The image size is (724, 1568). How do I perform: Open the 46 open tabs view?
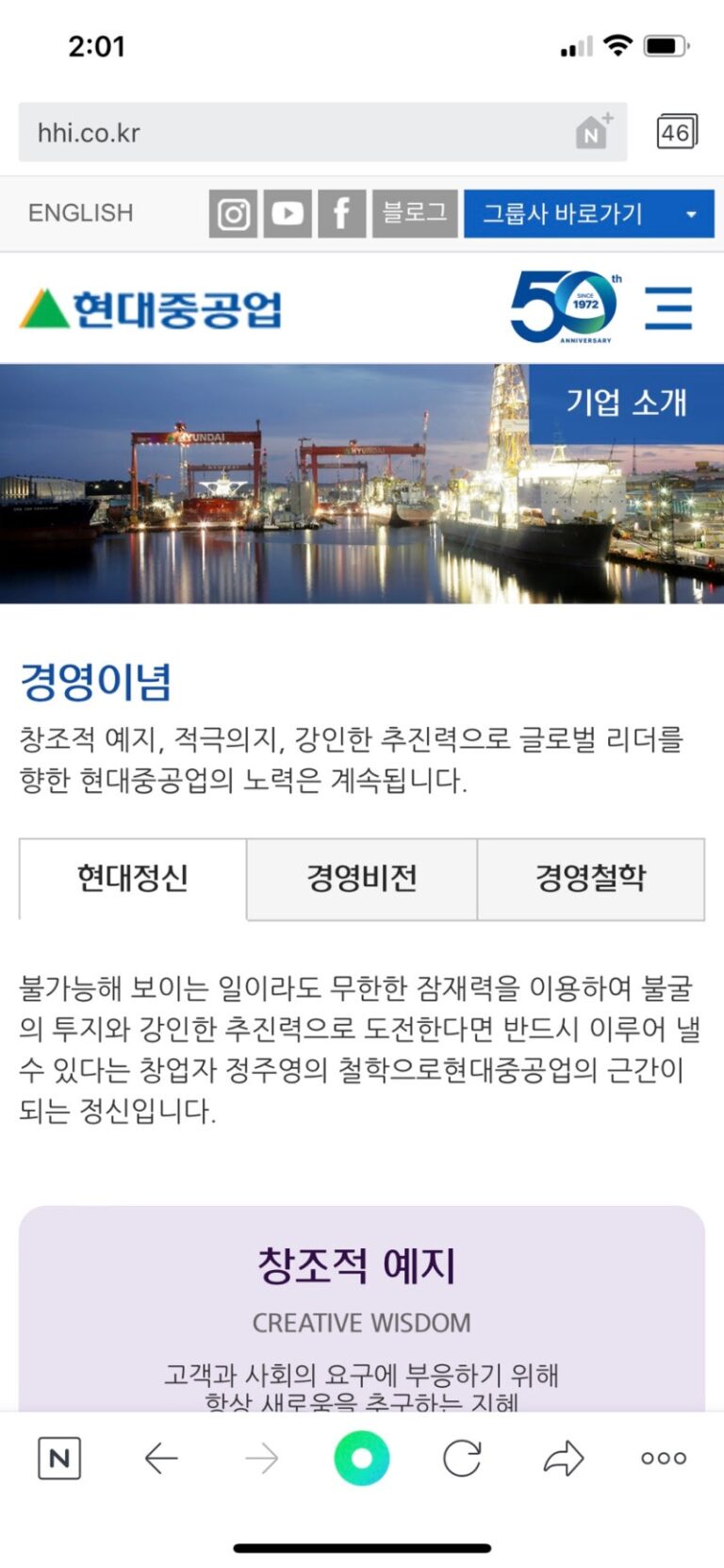676,133
